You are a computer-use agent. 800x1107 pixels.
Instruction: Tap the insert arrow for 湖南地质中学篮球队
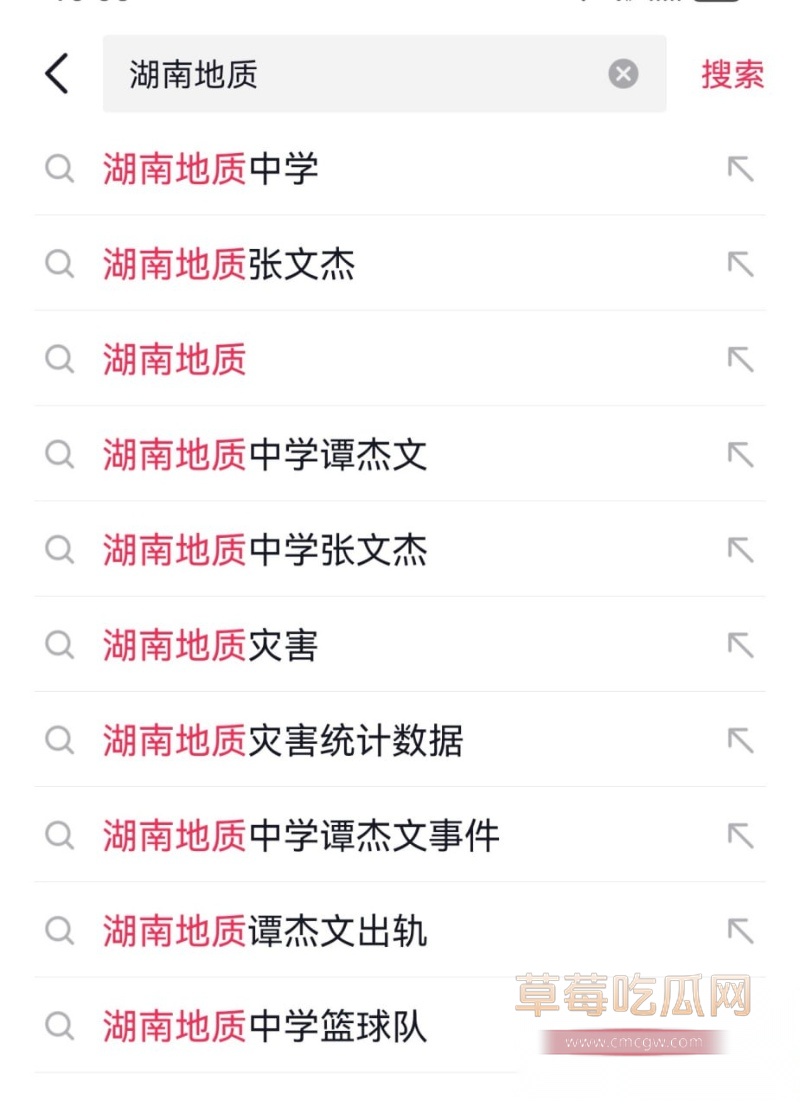[741, 1027]
